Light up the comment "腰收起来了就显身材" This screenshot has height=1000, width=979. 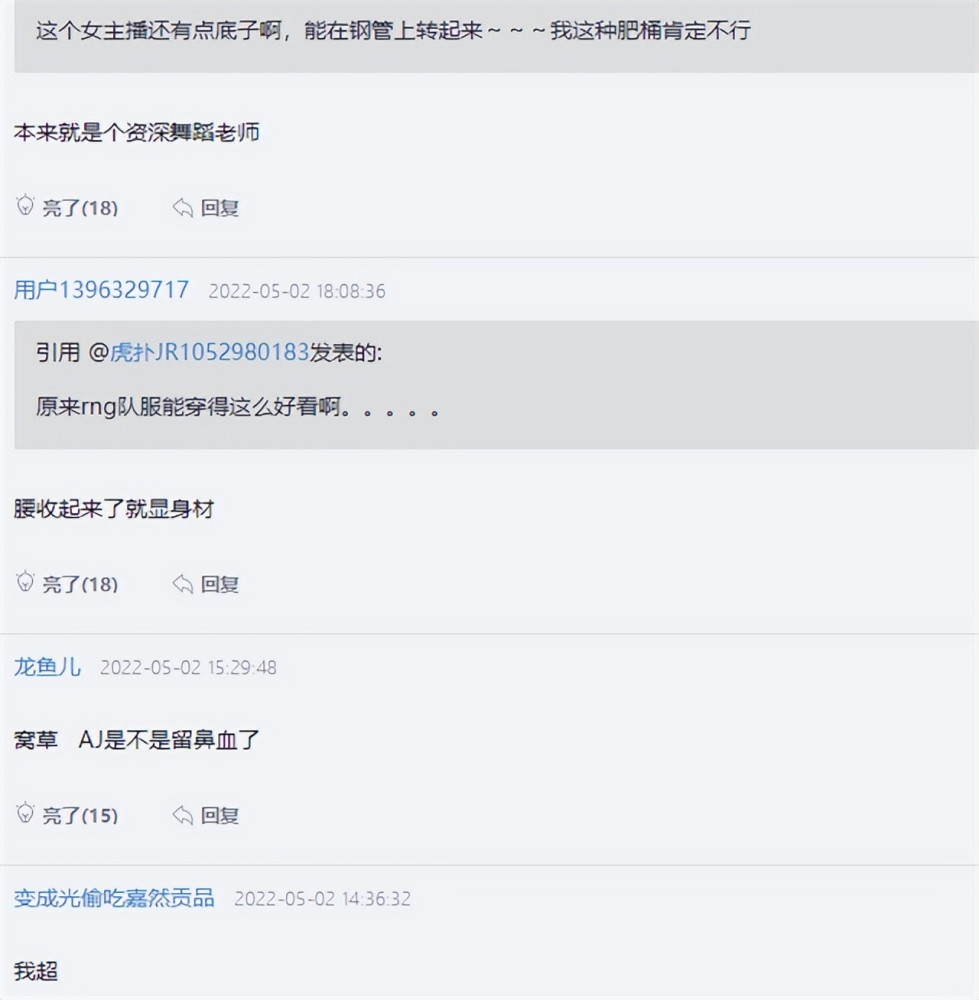click(x=67, y=584)
